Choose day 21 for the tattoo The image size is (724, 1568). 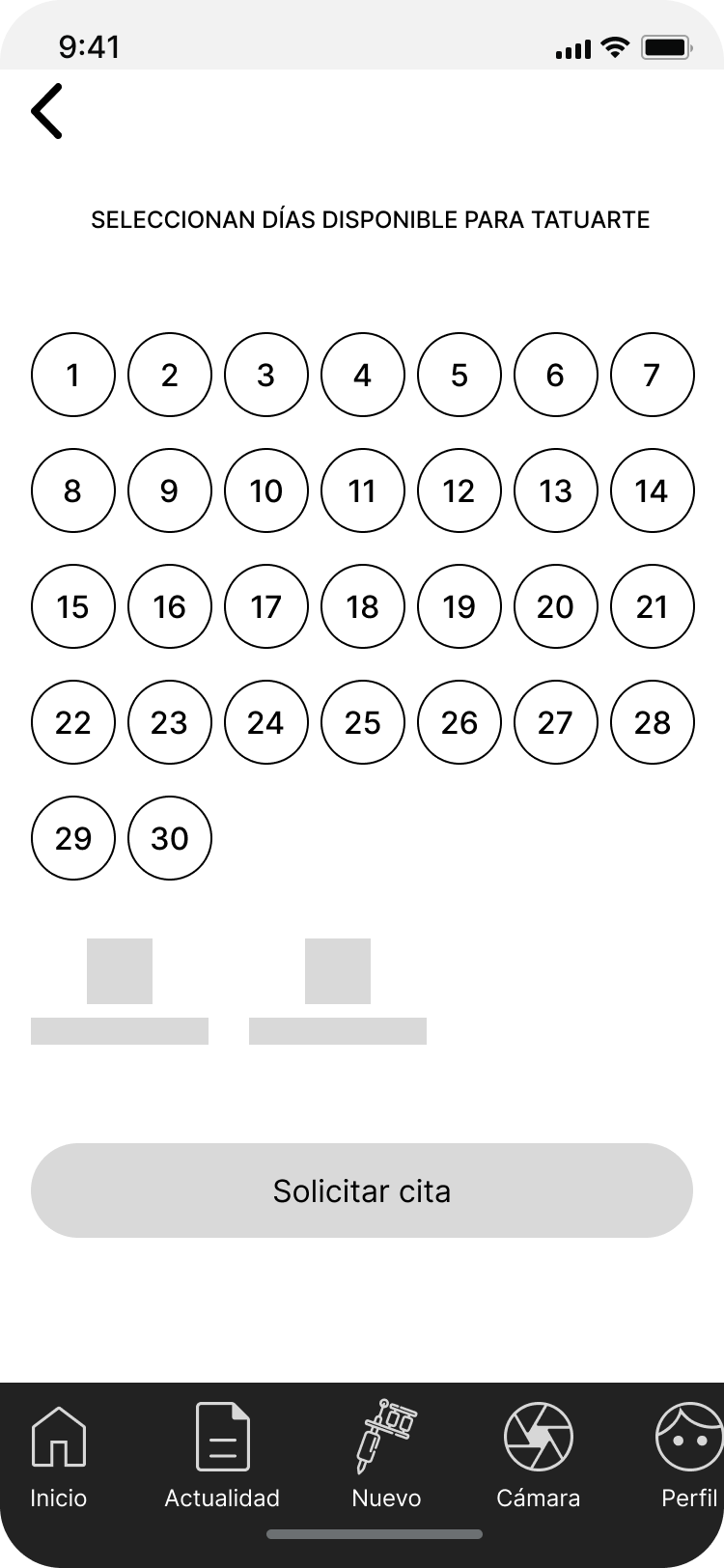(x=652, y=606)
